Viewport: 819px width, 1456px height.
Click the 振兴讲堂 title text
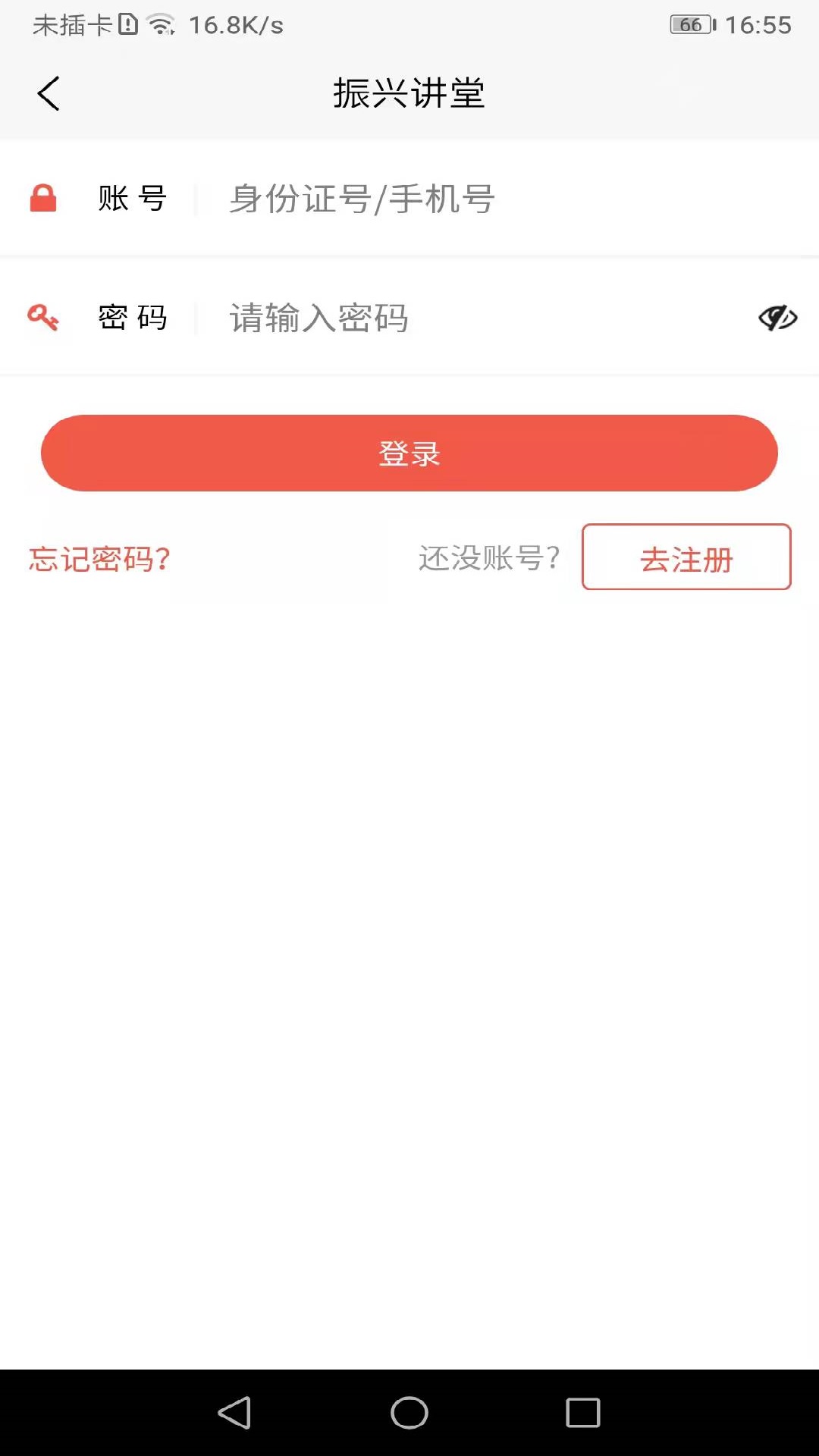tap(409, 93)
